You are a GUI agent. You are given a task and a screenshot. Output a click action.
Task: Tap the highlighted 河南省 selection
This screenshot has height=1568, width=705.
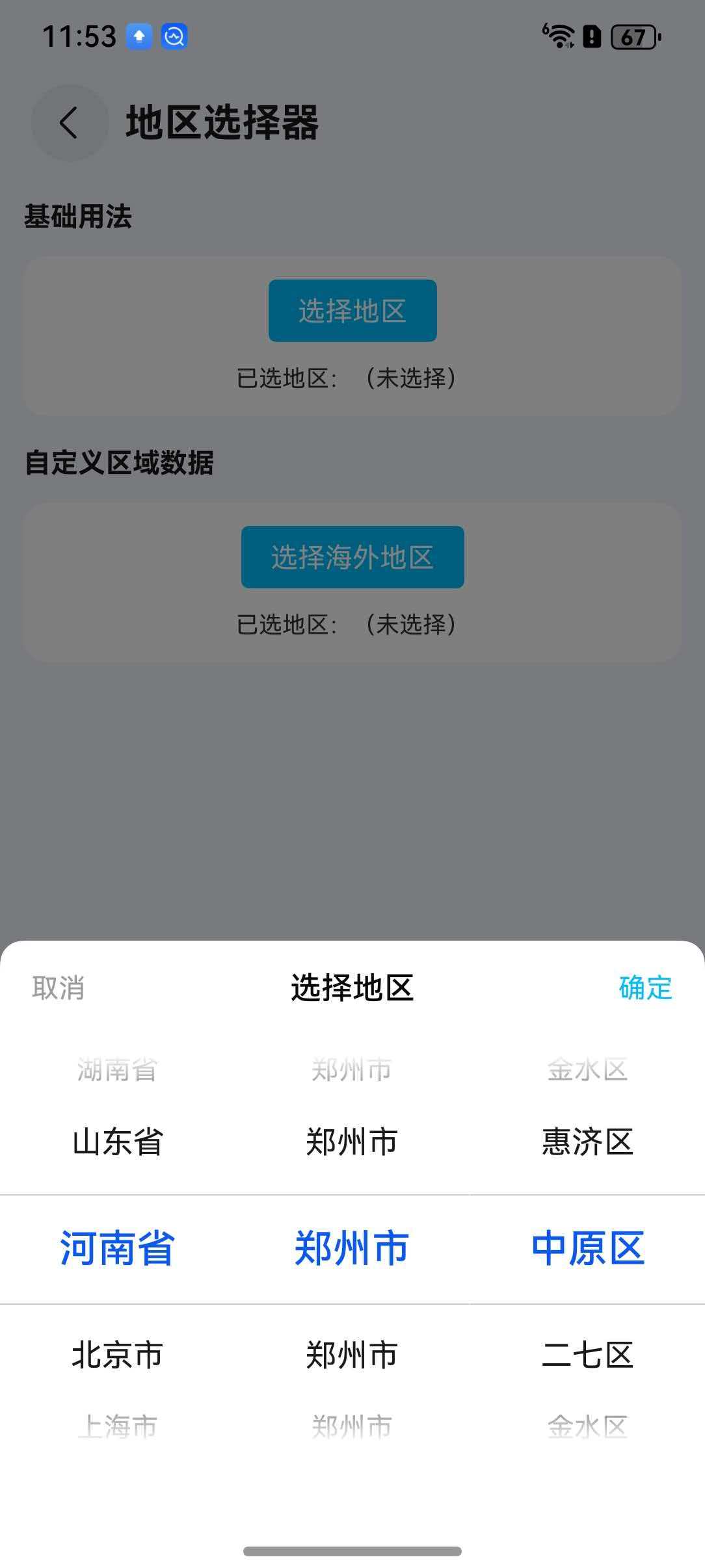(x=118, y=1249)
